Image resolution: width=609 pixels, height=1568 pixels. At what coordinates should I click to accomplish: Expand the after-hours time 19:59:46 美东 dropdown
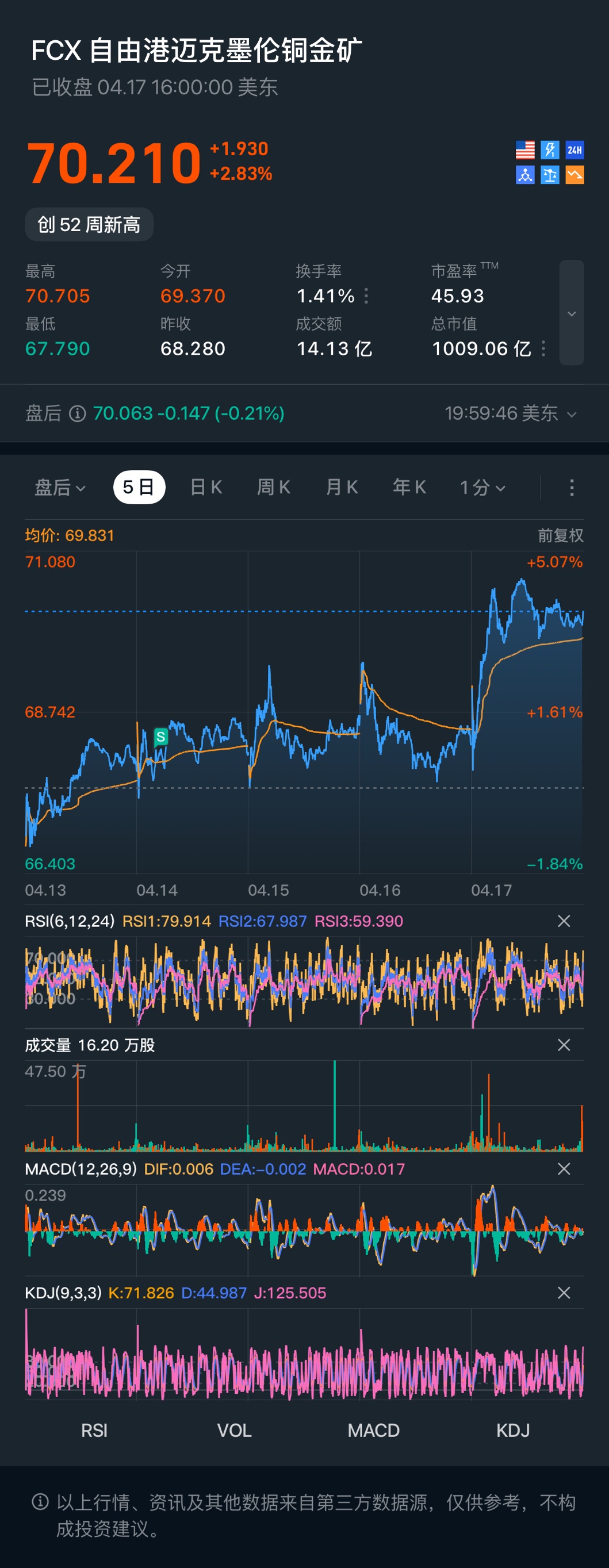point(510,414)
